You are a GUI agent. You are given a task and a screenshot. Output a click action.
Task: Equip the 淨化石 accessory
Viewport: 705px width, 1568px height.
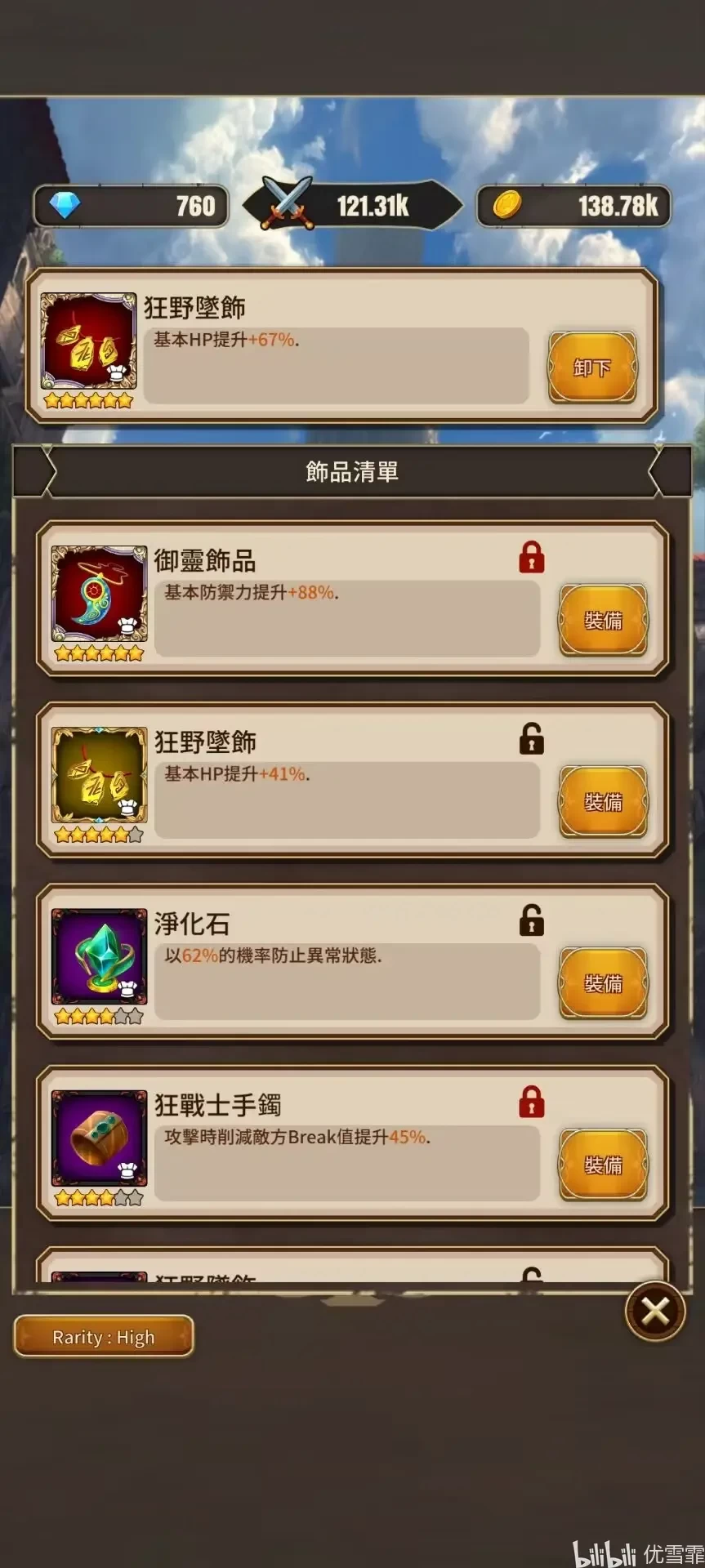(x=603, y=983)
